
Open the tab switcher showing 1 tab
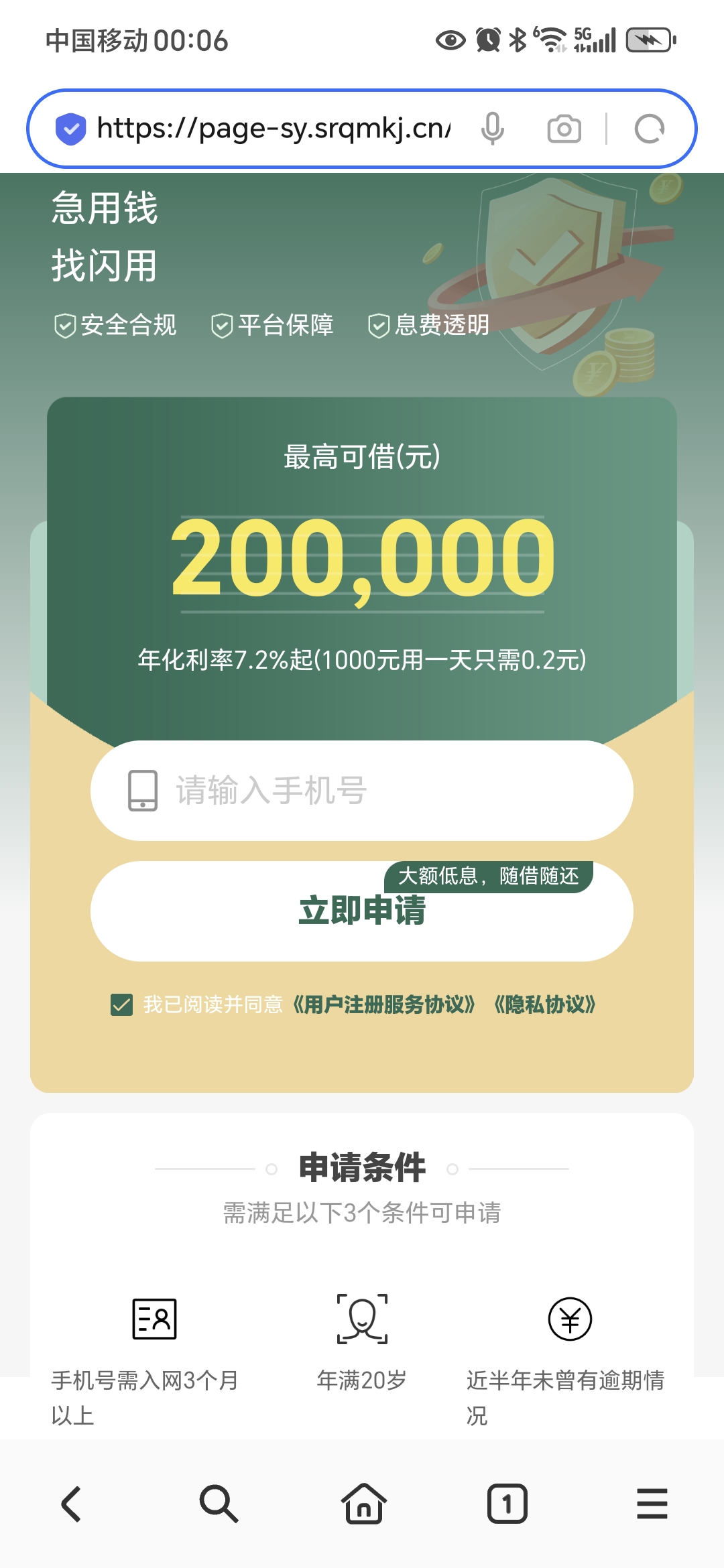coord(507,1504)
